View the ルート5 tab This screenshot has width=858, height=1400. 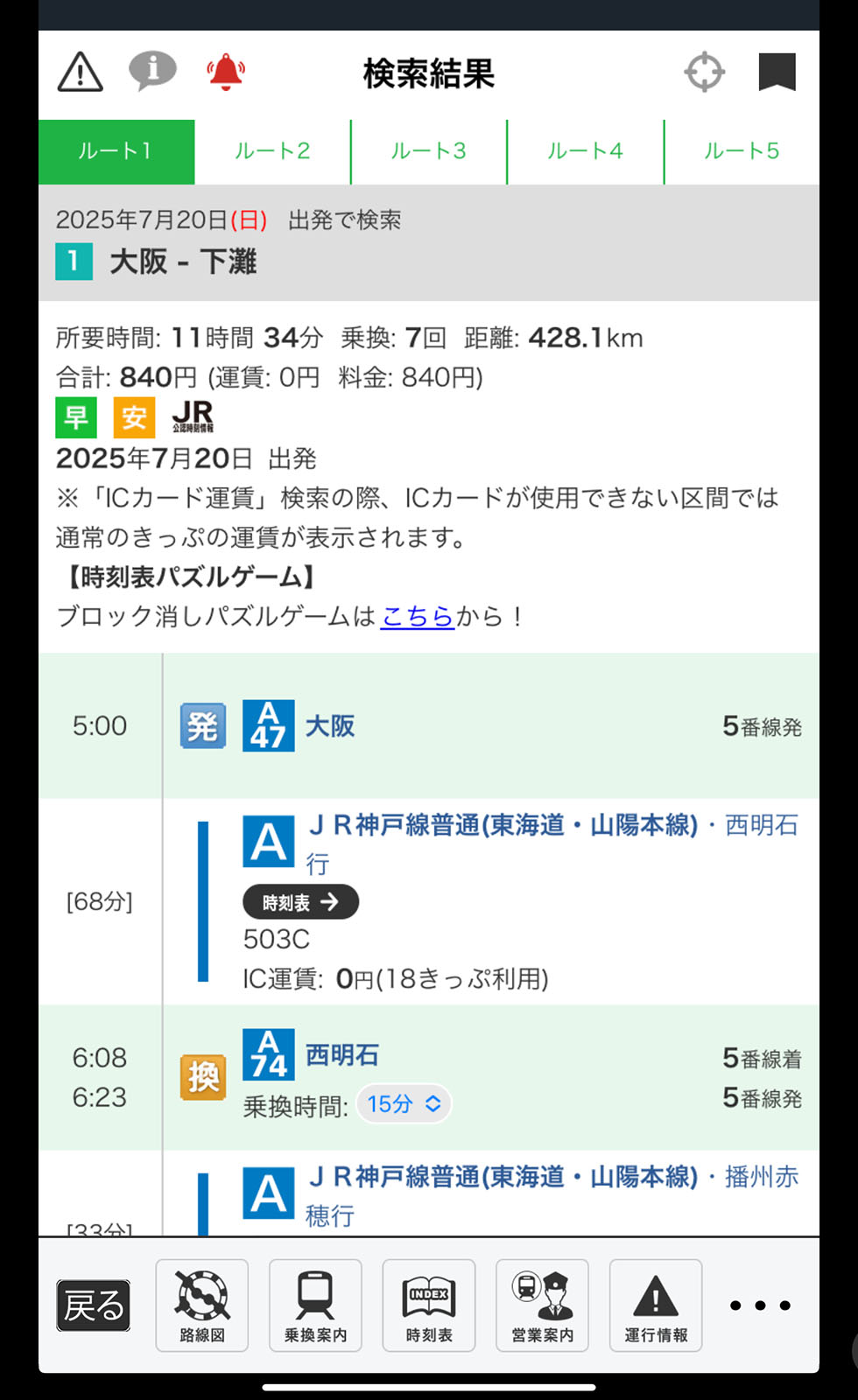tap(742, 151)
